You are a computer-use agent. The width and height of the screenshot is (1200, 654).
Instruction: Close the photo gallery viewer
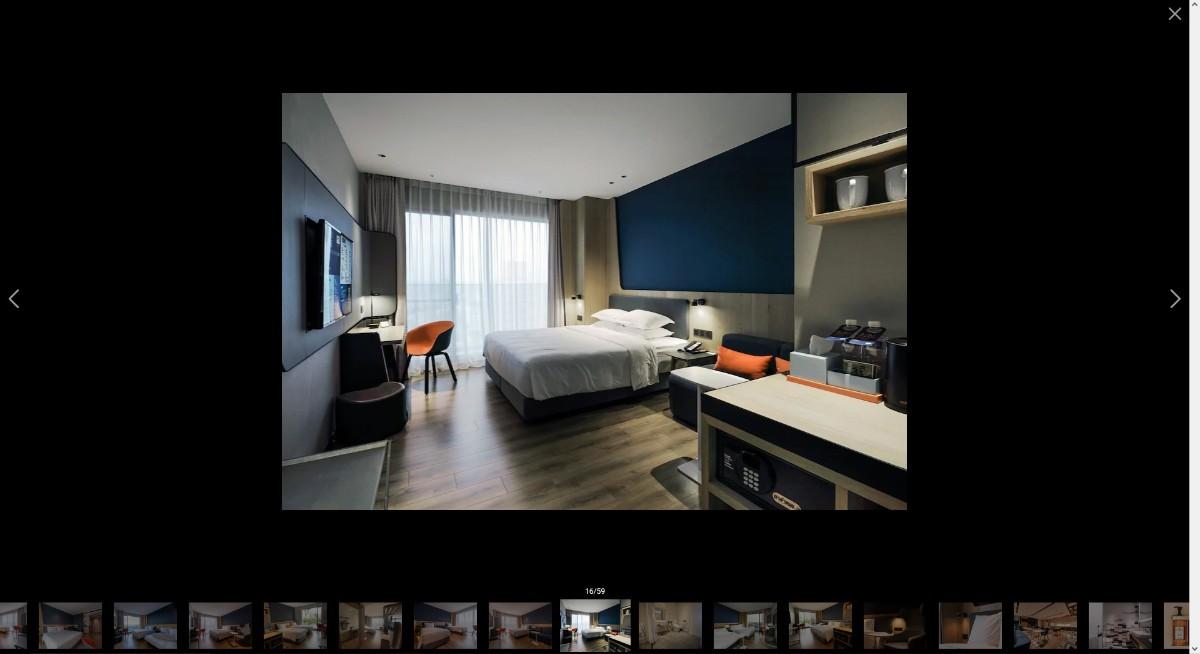click(x=1174, y=14)
